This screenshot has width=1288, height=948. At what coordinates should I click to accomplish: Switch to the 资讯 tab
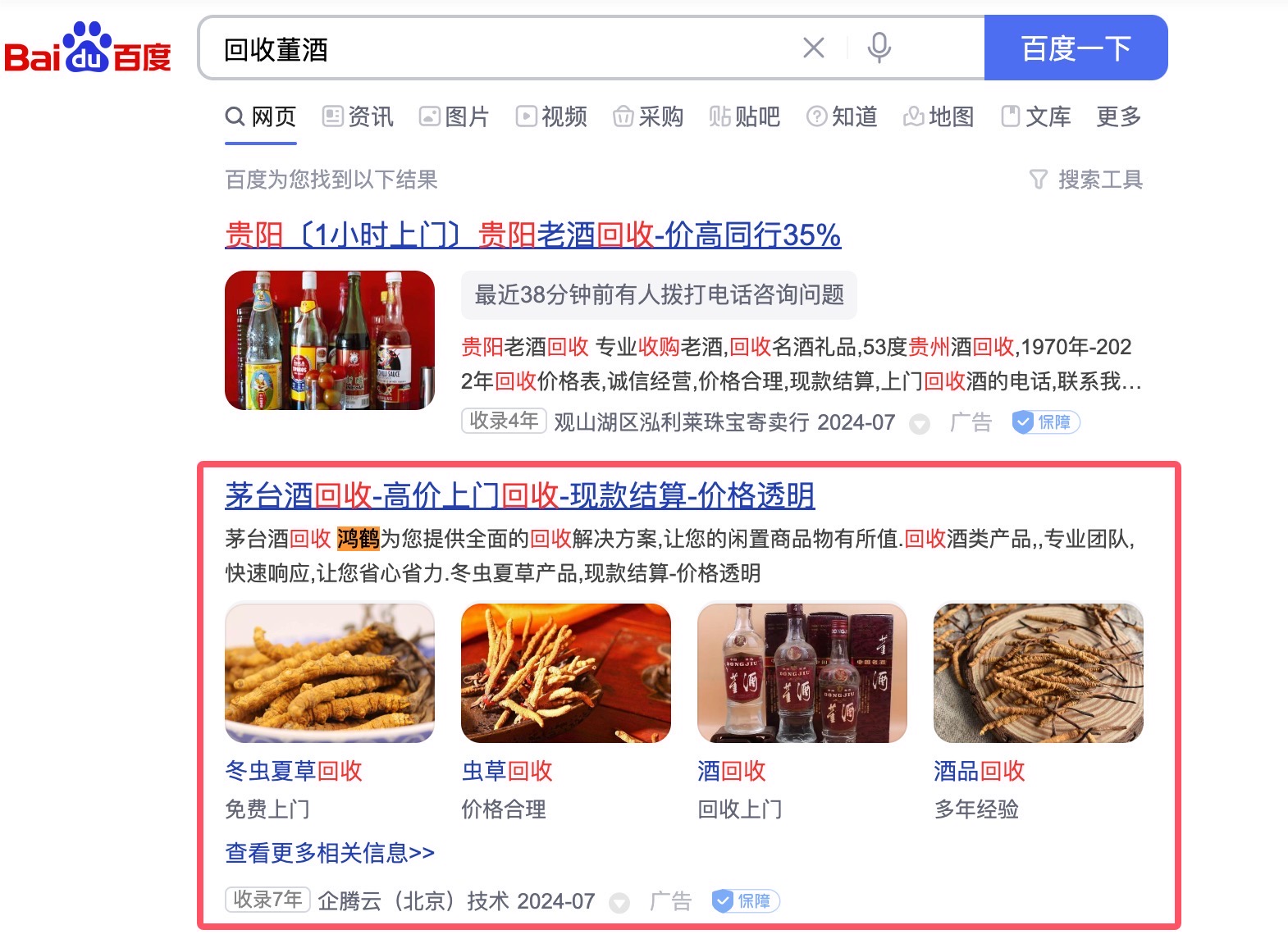click(x=359, y=116)
